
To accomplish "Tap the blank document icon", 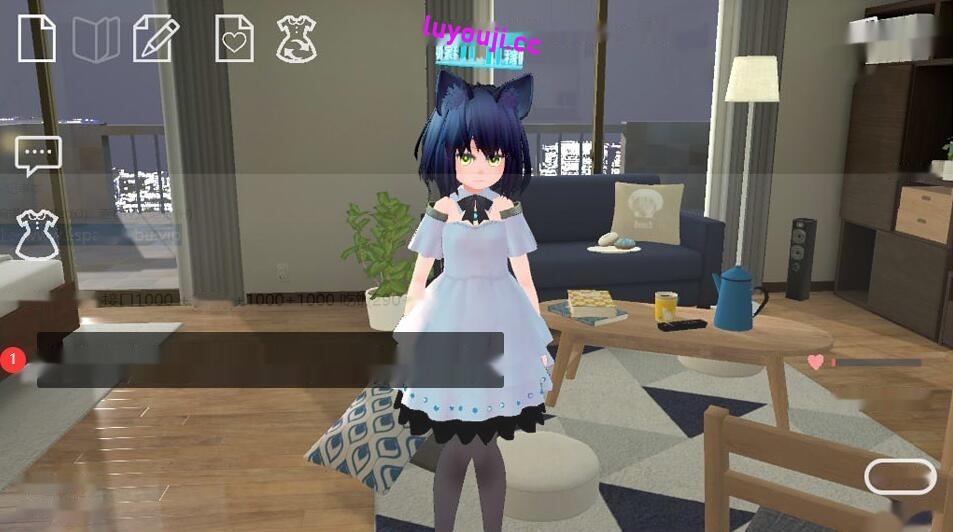I will click(37, 39).
